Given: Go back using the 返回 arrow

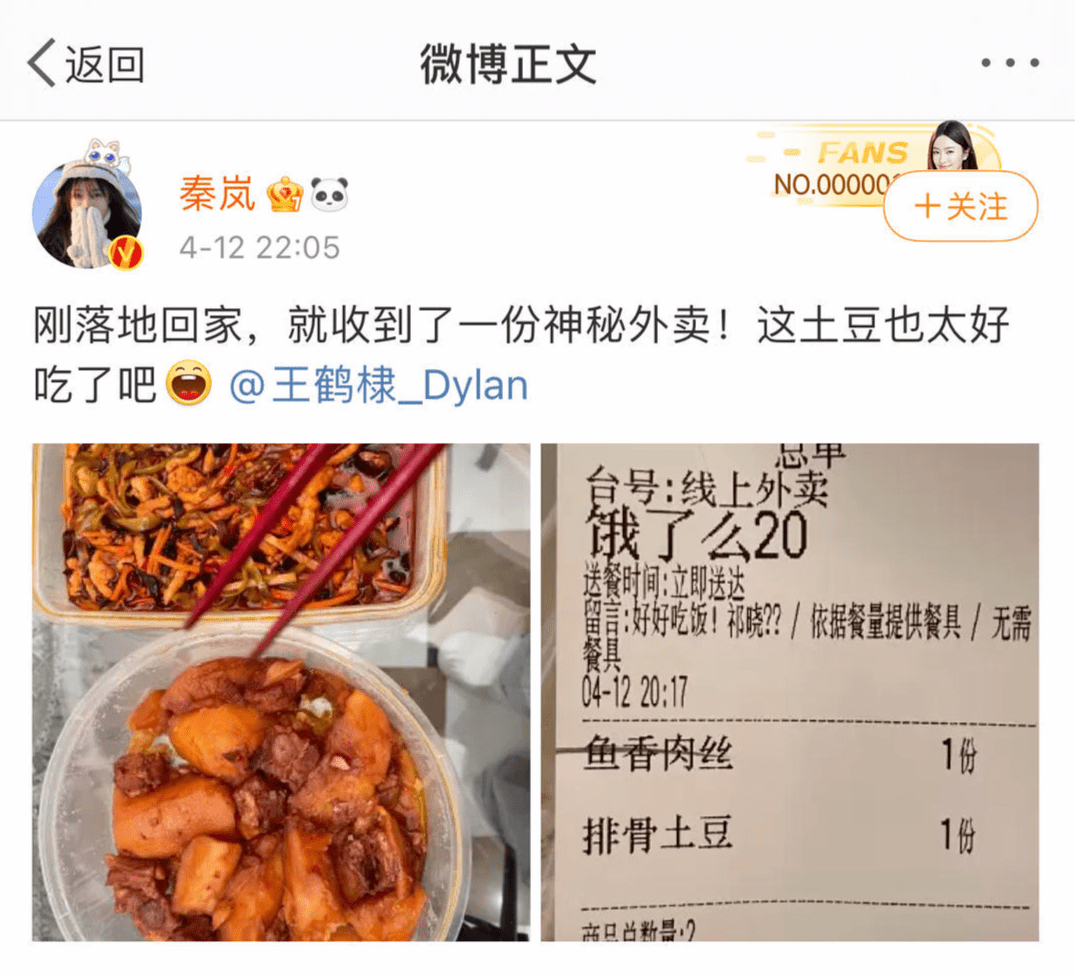Looking at the screenshot, I should [x=85, y=65].
